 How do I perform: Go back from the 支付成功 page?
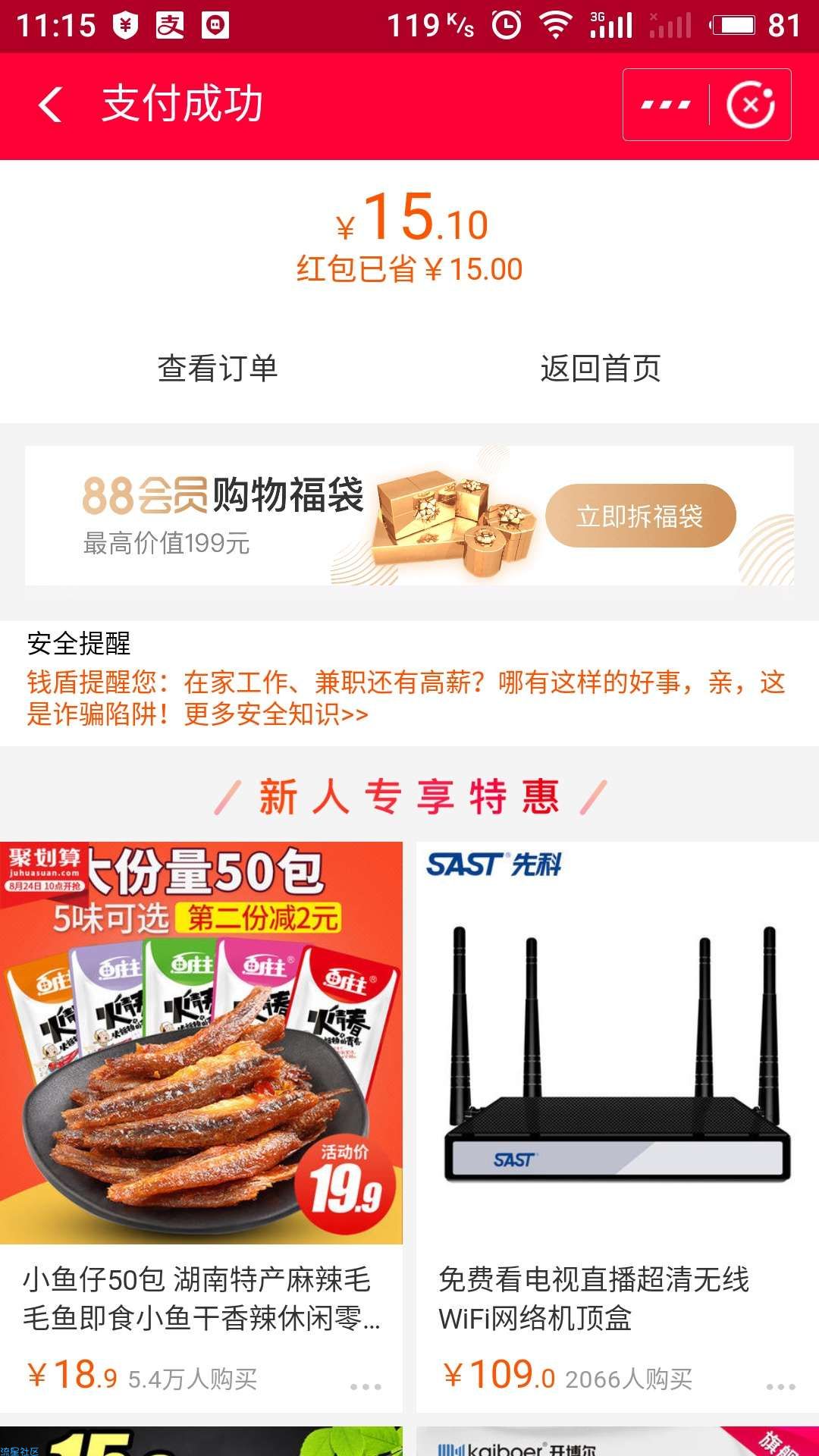pos(50,105)
